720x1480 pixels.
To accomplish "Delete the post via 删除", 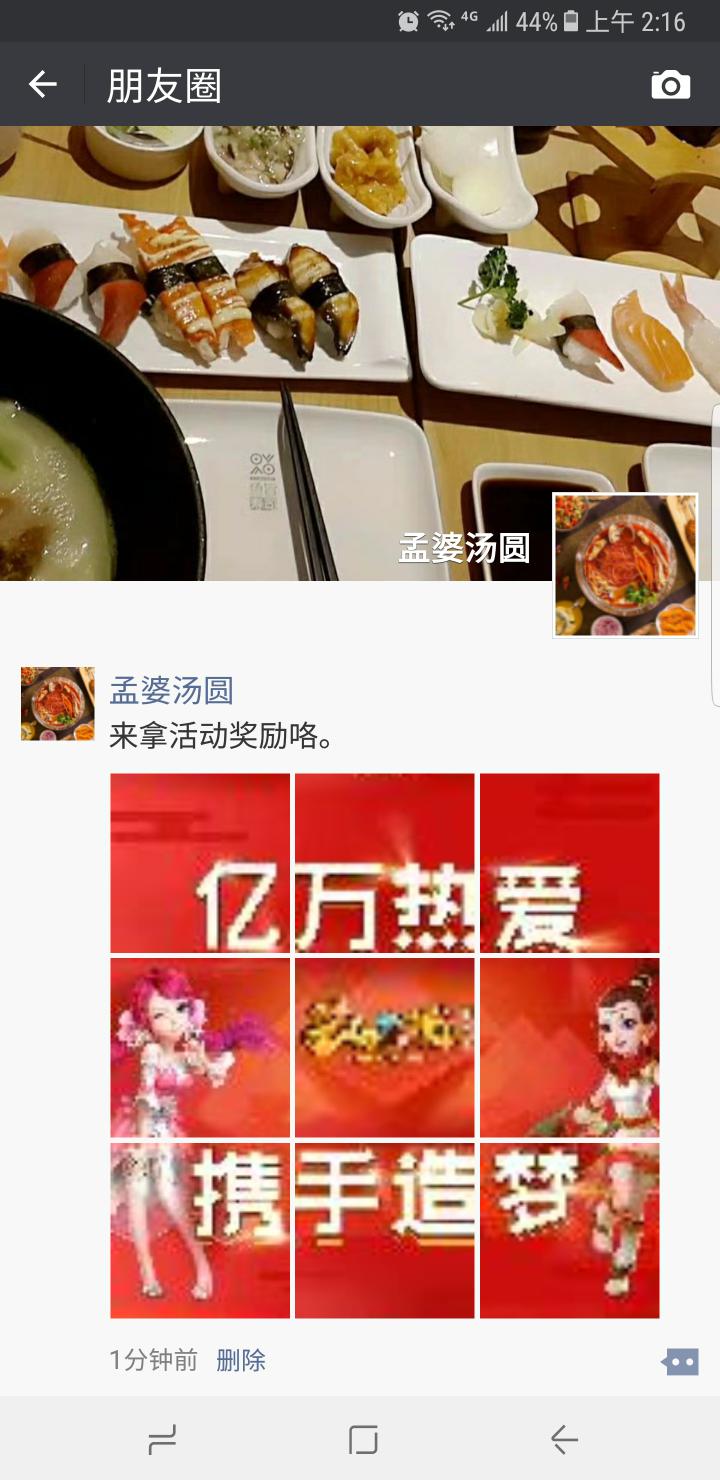I will (241, 1360).
